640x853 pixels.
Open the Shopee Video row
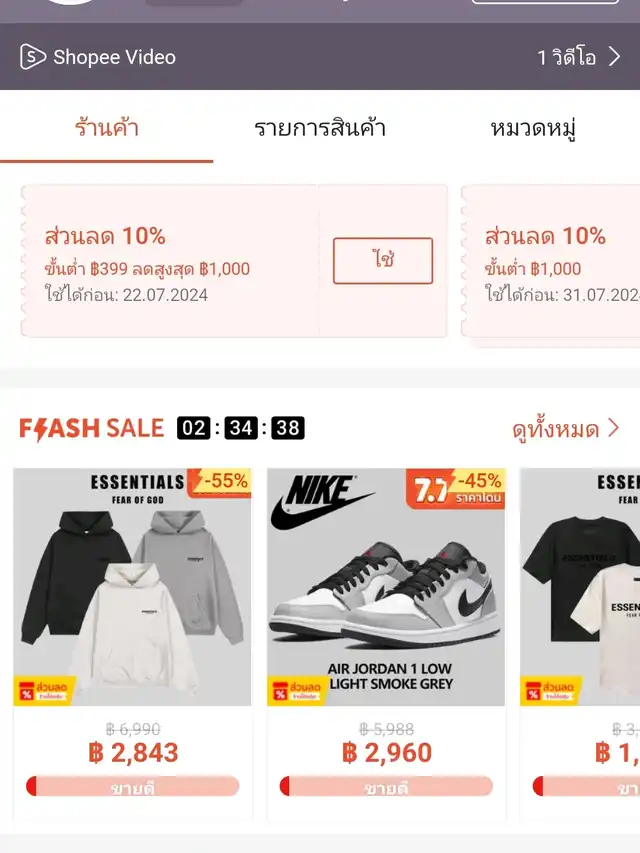(x=320, y=57)
